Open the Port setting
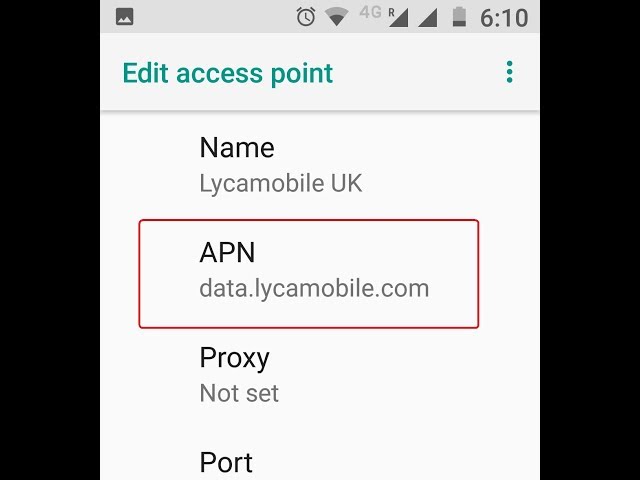 pyautogui.click(x=320, y=457)
